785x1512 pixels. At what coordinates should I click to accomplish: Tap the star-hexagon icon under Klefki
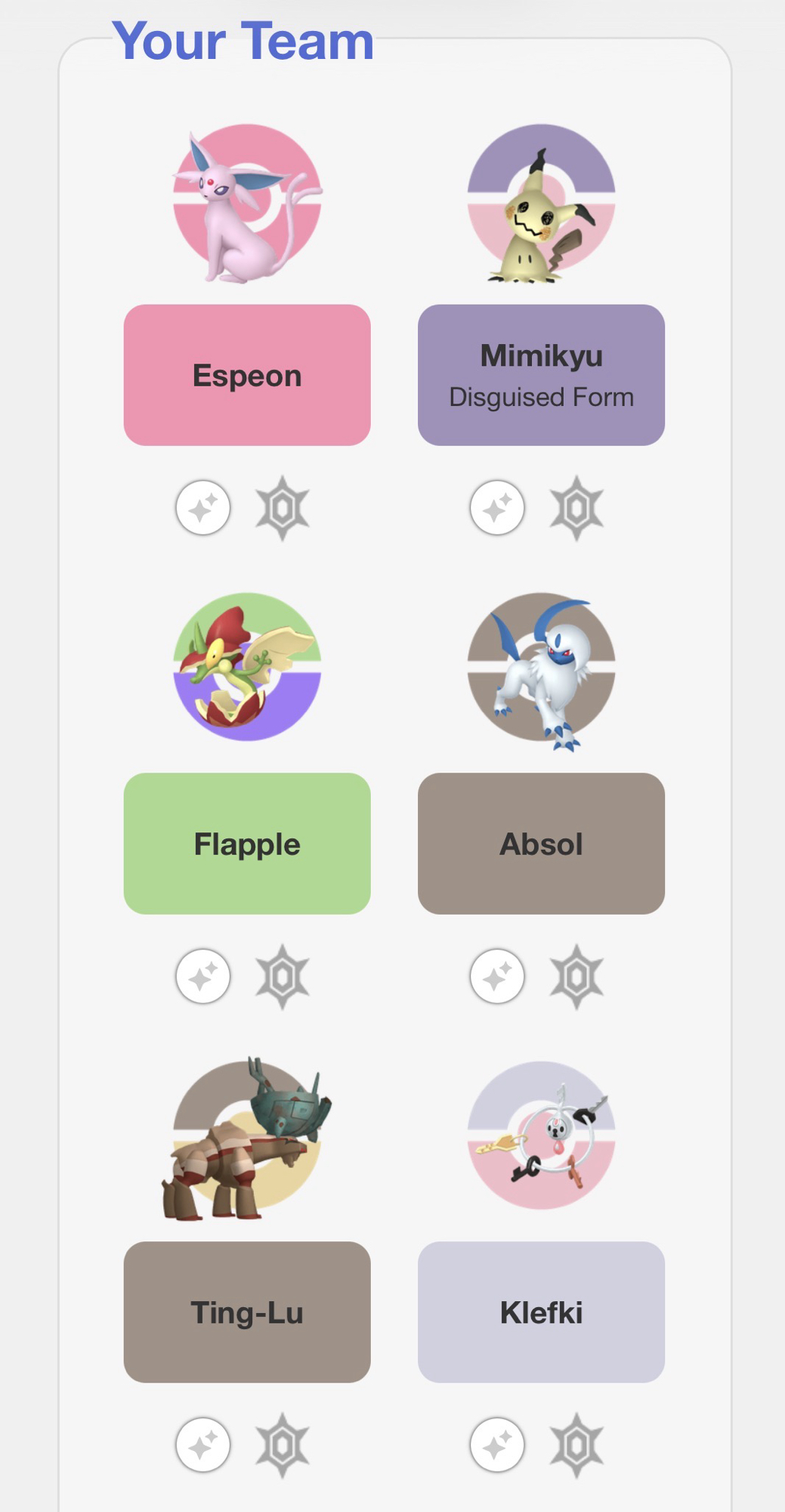[x=576, y=1445]
